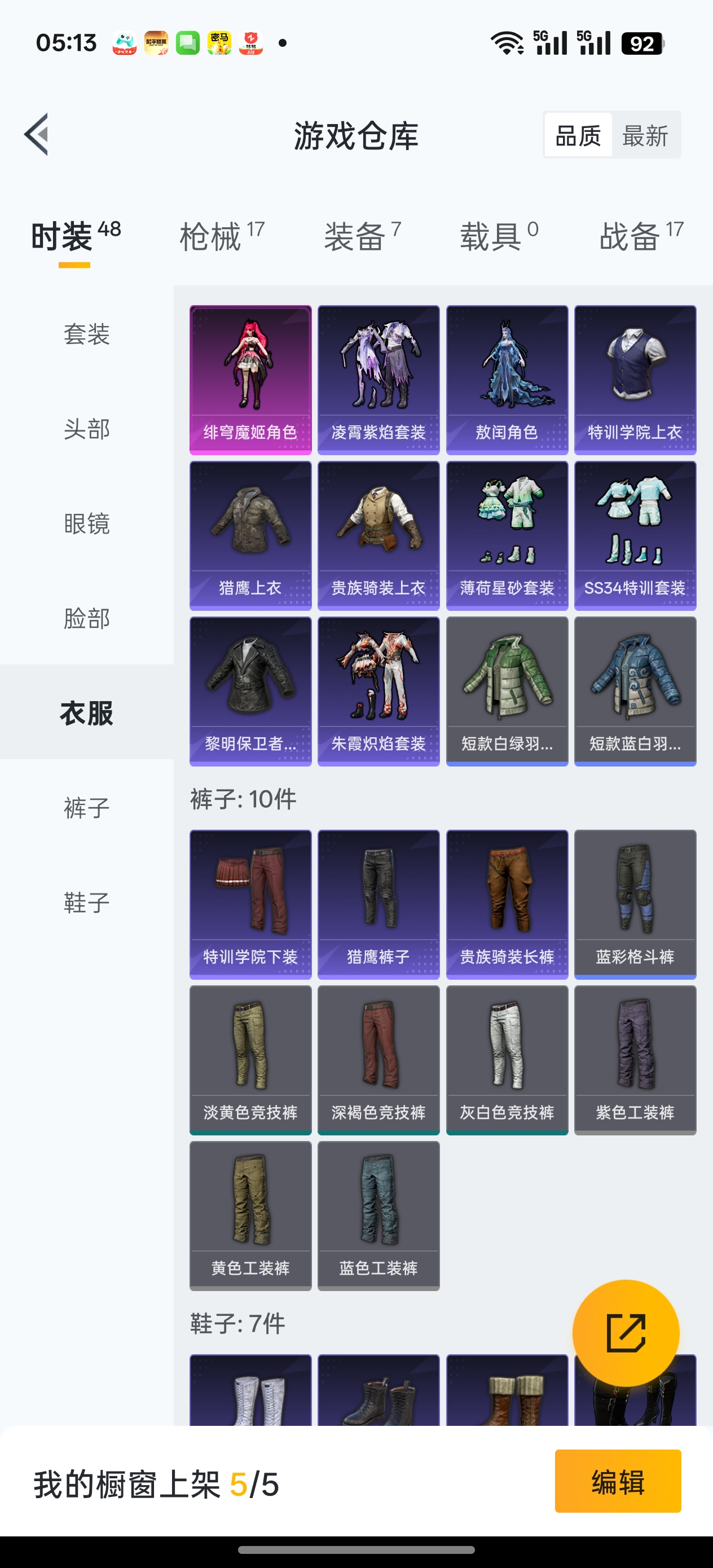Tap the 编辑 button
The height and width of the screenshot is (1568, 713).
click(618, 1481)
